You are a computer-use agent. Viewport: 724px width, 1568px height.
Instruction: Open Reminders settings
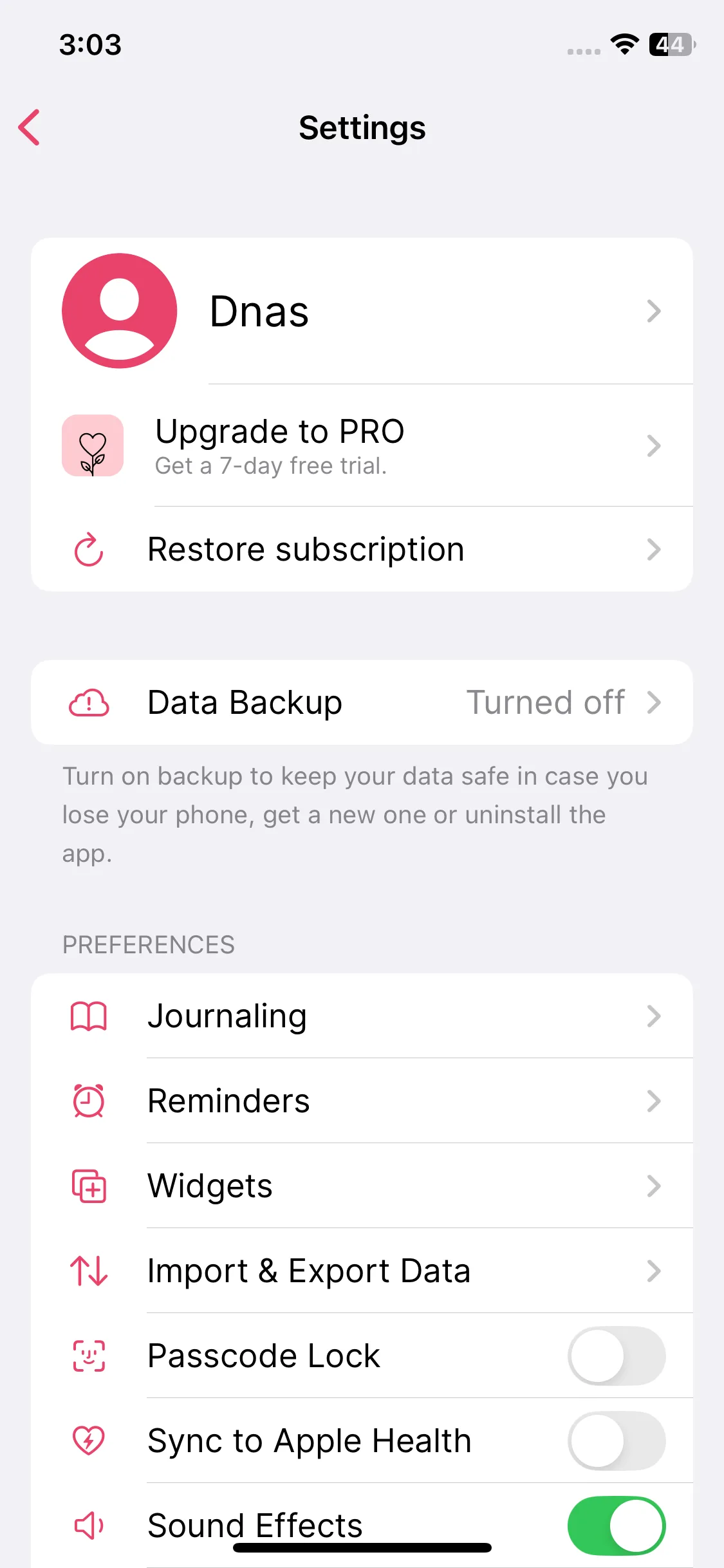pyautogui.click(x=362, y=1101)
